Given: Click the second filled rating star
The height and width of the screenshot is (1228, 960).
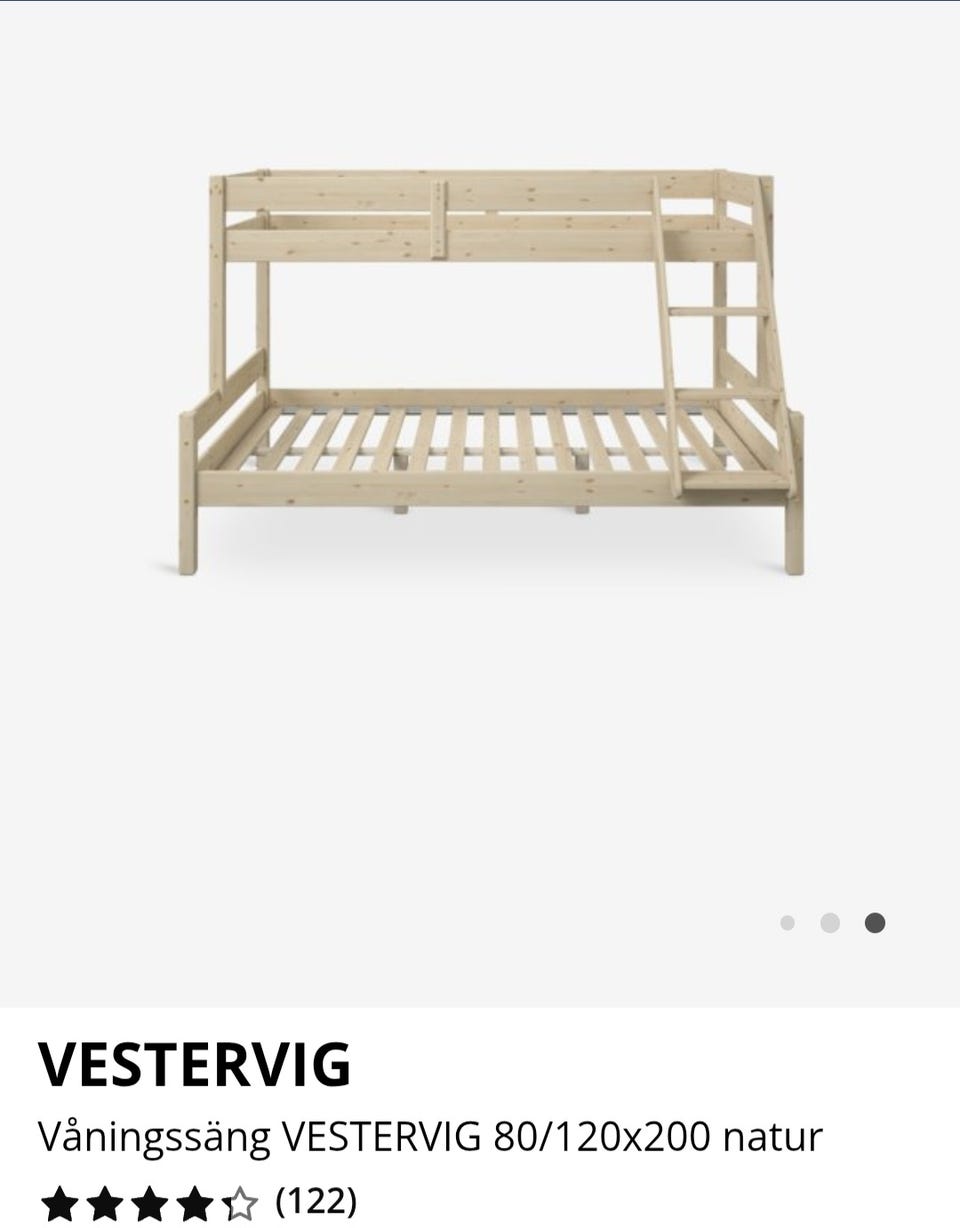Looking at the screenshot, I should pyautogui.click(x=103, y=1205).
